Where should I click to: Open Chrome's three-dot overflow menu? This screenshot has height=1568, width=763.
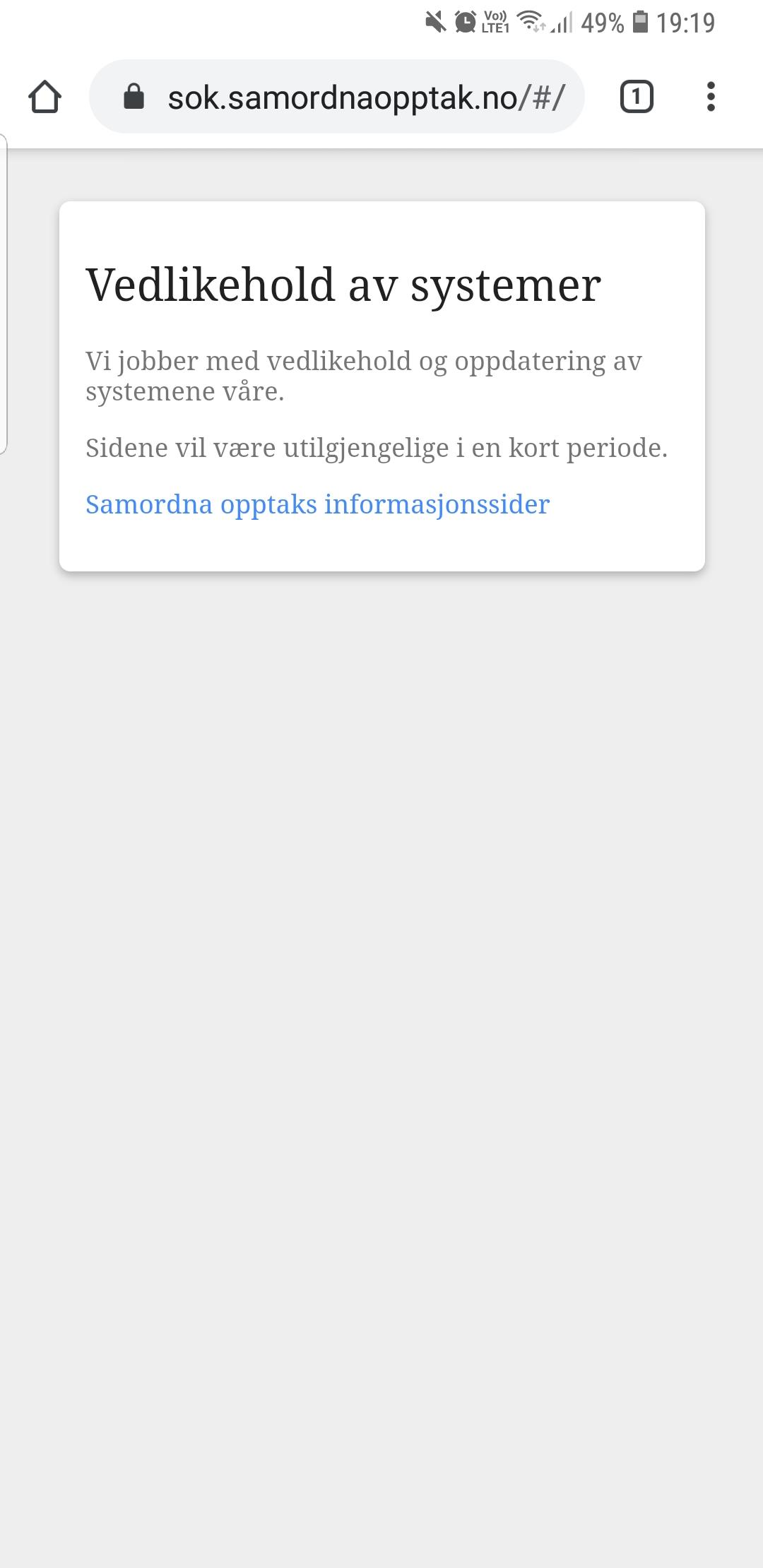click(711, 97)
